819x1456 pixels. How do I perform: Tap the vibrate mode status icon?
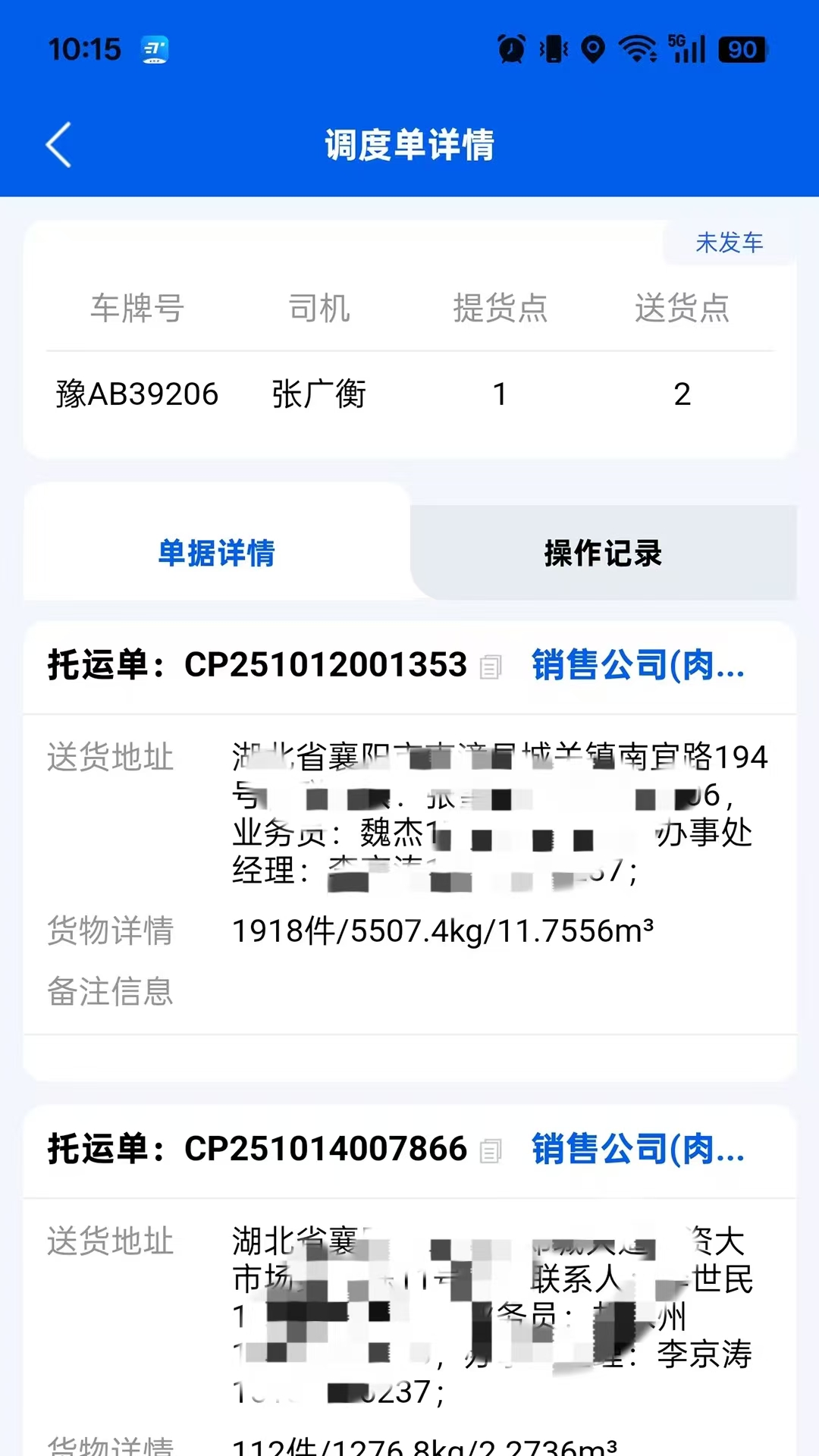click(553, 49)
